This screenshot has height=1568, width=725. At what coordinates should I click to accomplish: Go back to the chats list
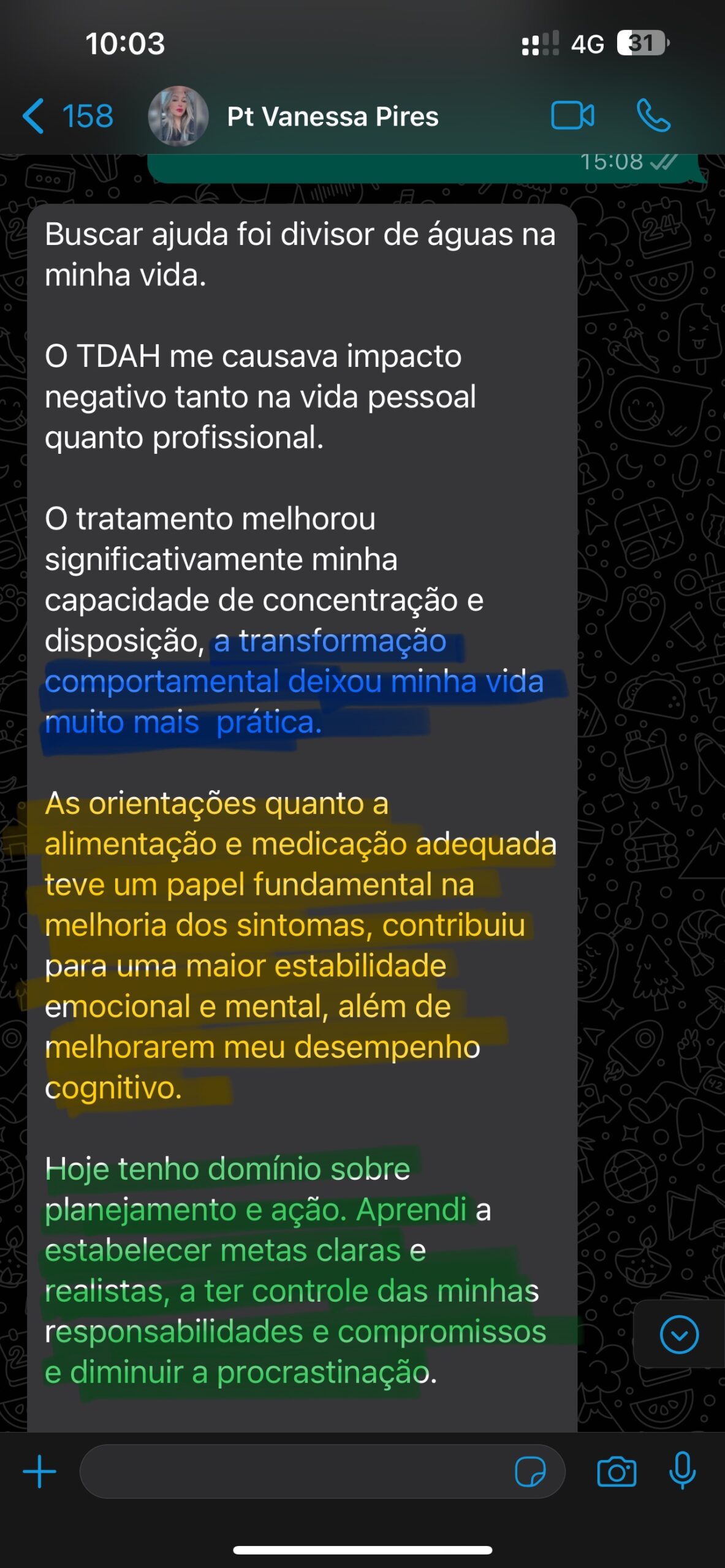pyautogui.click(x=67, y=116)
